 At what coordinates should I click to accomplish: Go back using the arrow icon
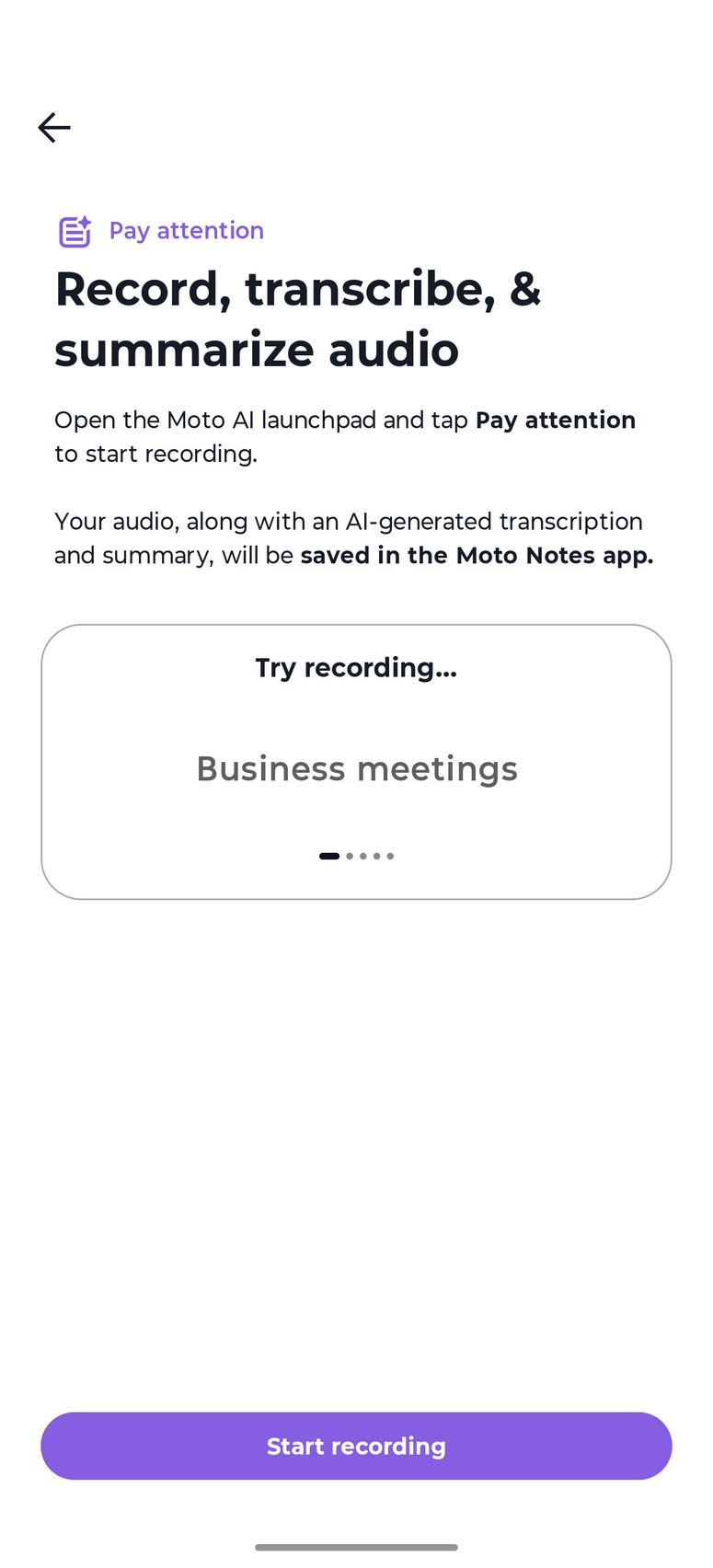click(54, 128)
